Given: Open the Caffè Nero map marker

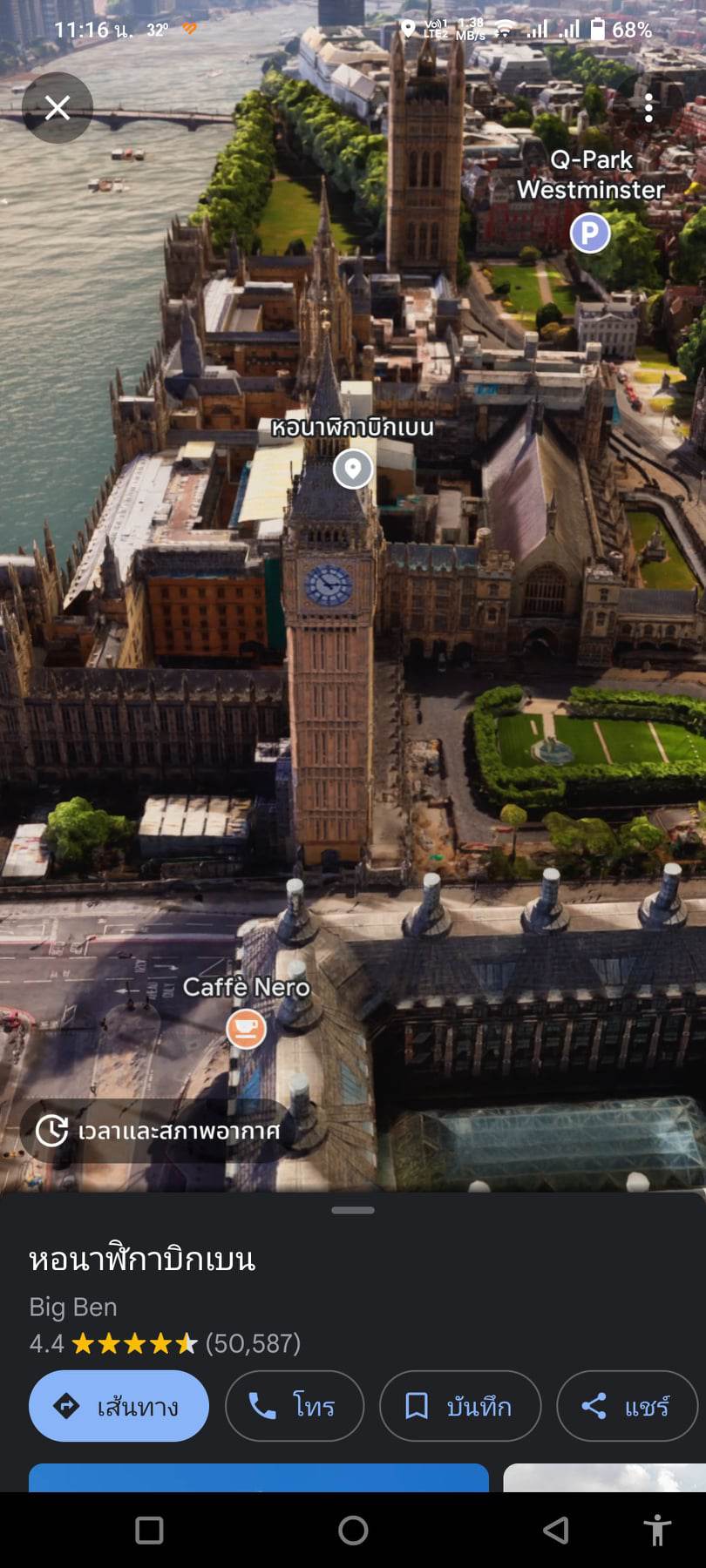Looking at the screenshot, I should 247,1028.
